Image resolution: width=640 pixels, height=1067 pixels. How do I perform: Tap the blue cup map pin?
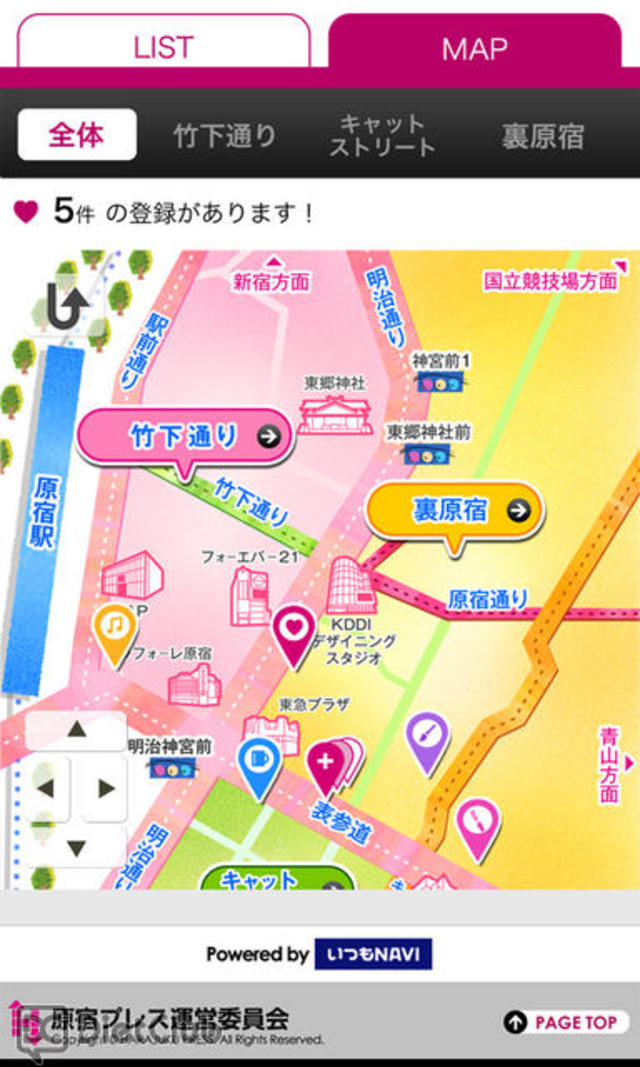[258, 762]
